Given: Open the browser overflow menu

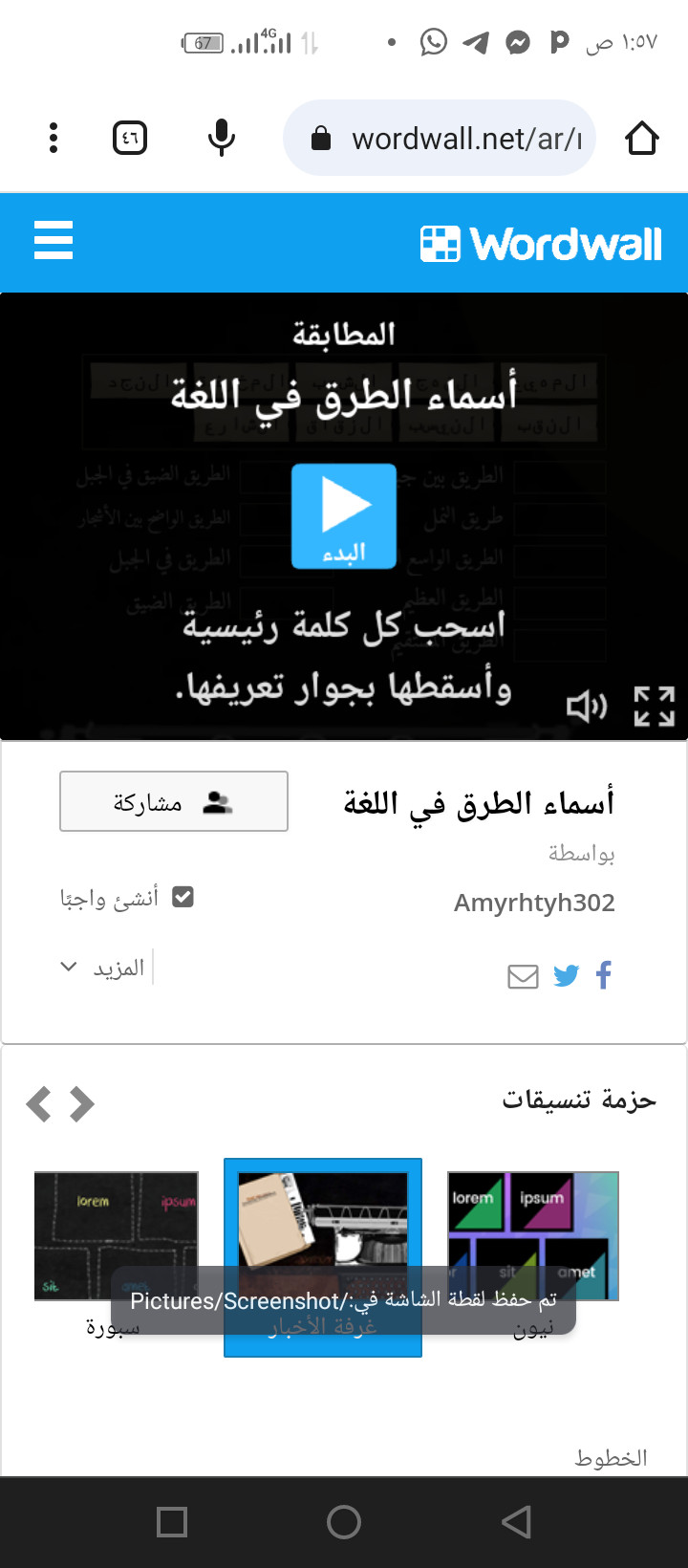Looking at the screenshot, I should [54, 139].
